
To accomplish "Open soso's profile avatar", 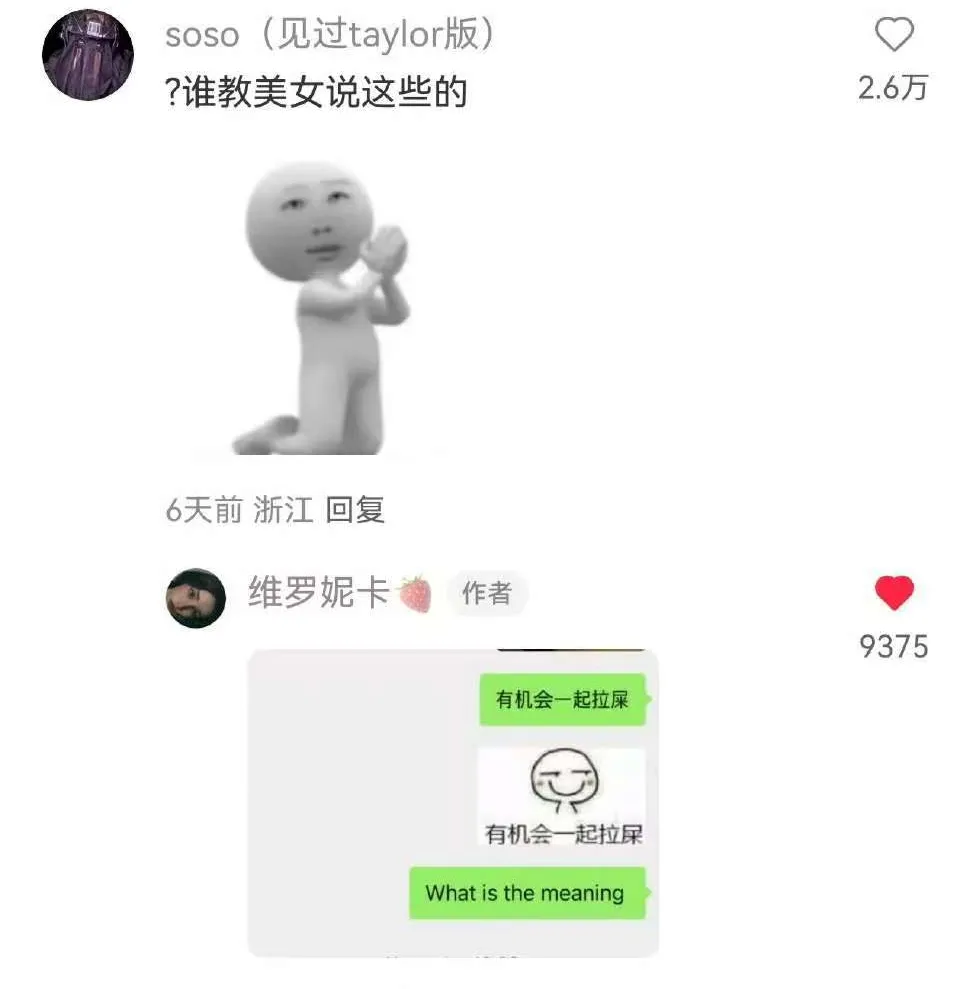I will 88,55.
